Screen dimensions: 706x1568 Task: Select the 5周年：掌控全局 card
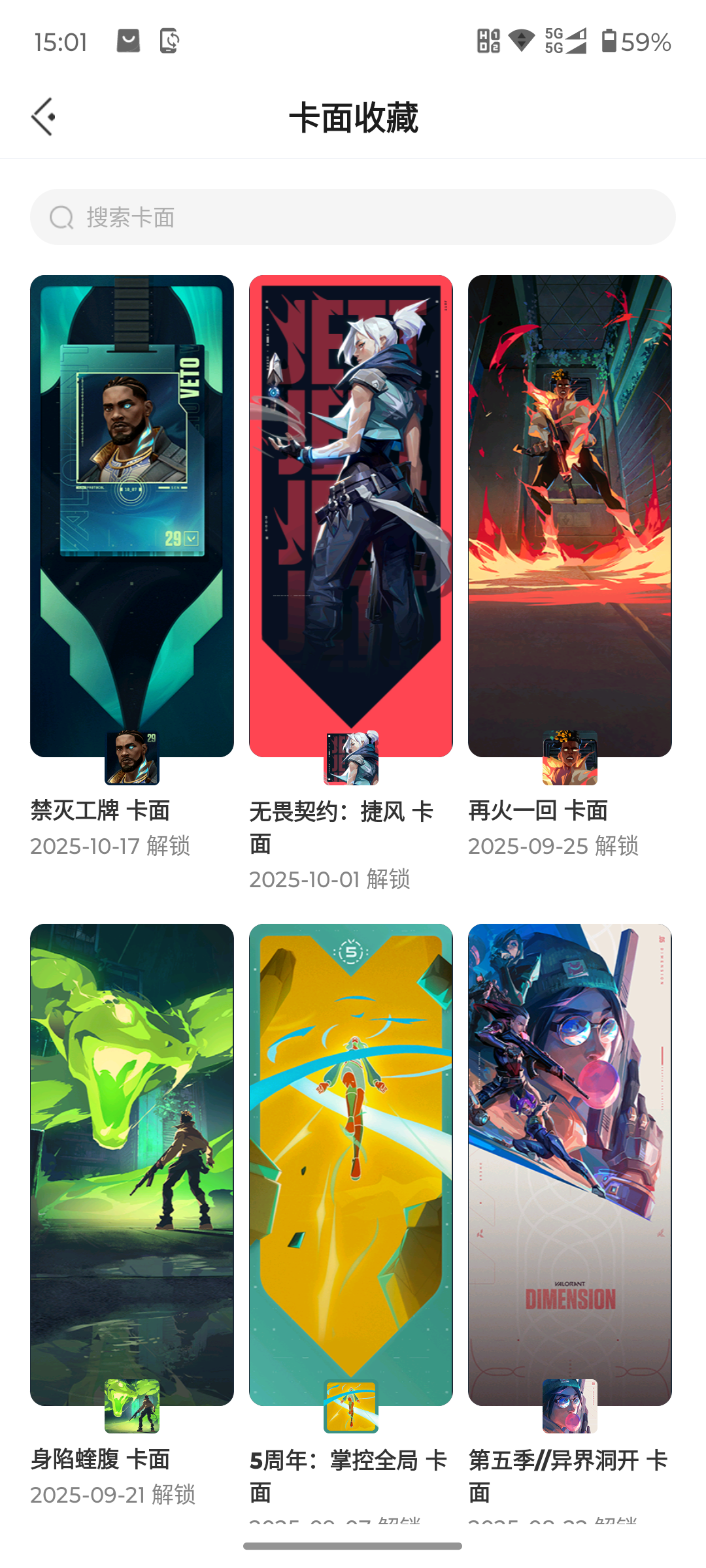(351, 1164)
